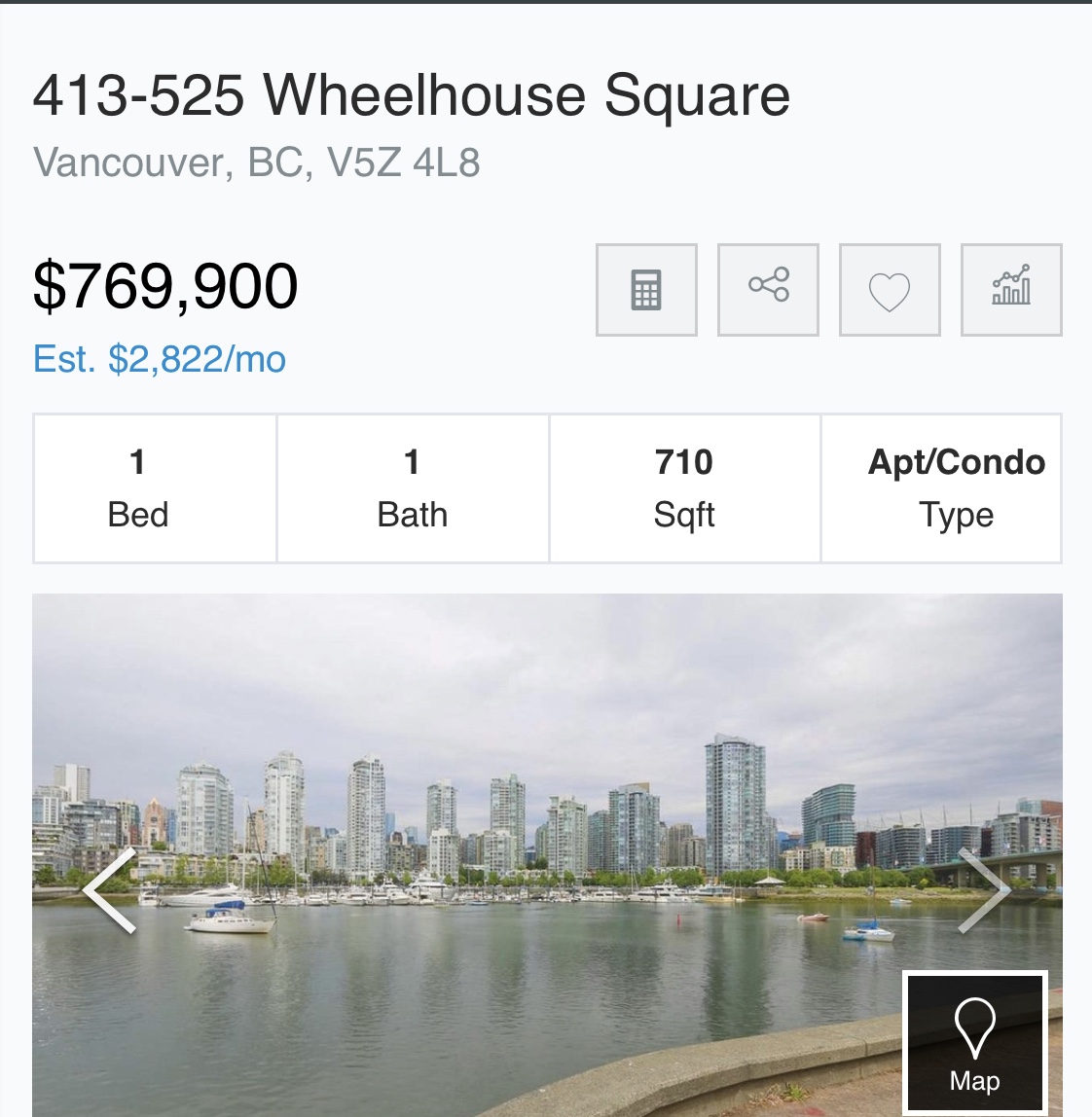This screenshot has height=1117, width=1092.
Task: Share this Wheelhouse Square listing
Action: point(768,290)
